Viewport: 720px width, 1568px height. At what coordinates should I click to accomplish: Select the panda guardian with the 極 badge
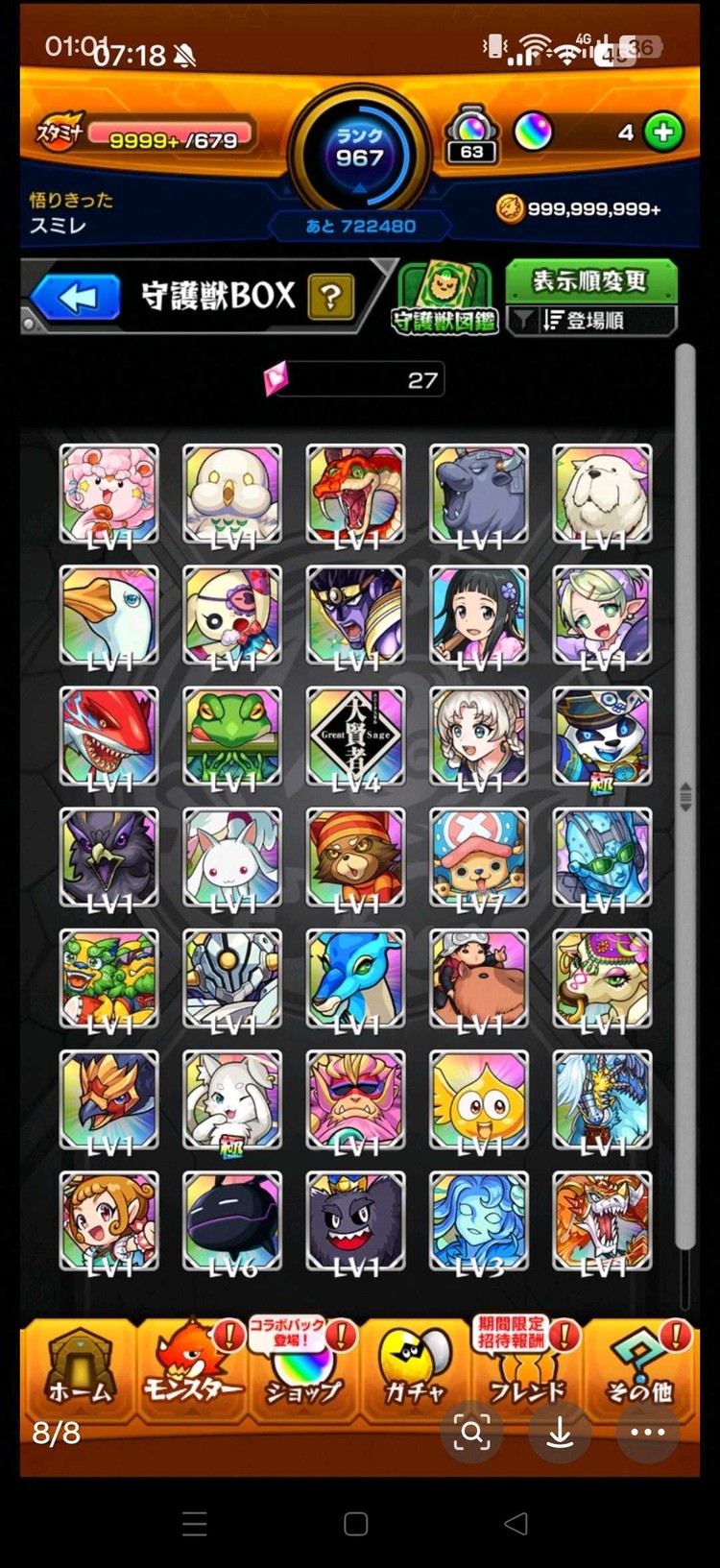click(602, 737)
